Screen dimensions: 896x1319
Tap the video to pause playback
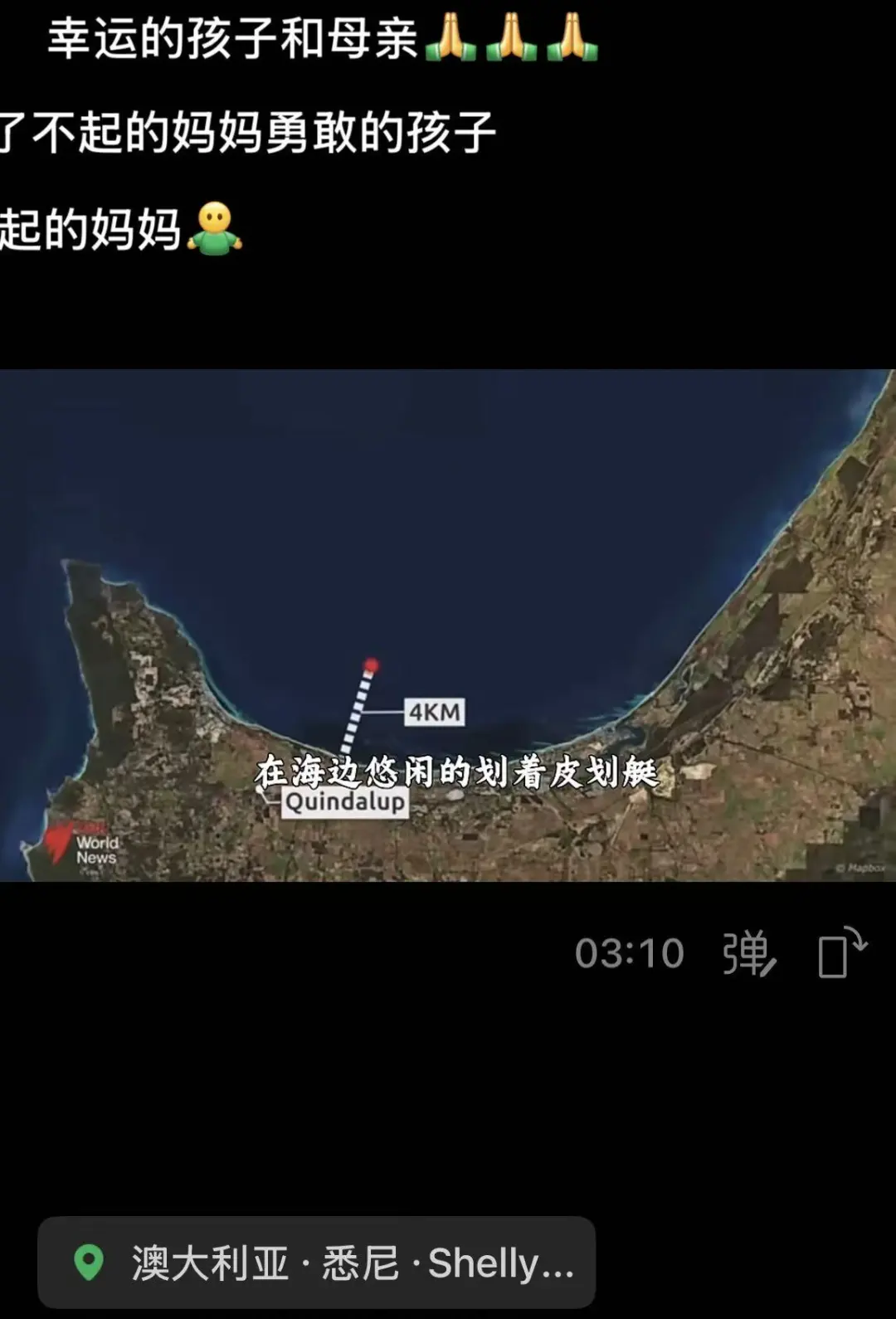coord(448,581)
